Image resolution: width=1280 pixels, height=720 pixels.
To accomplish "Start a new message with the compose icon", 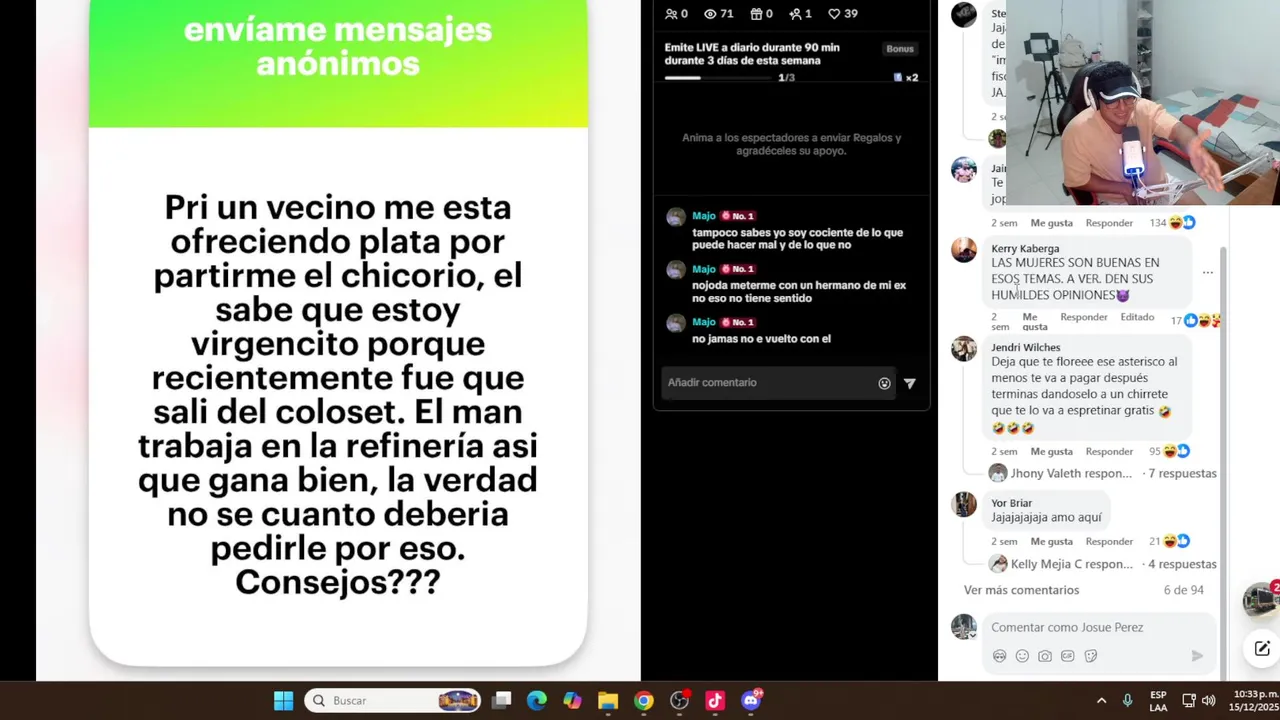I will pos(1262,649).
